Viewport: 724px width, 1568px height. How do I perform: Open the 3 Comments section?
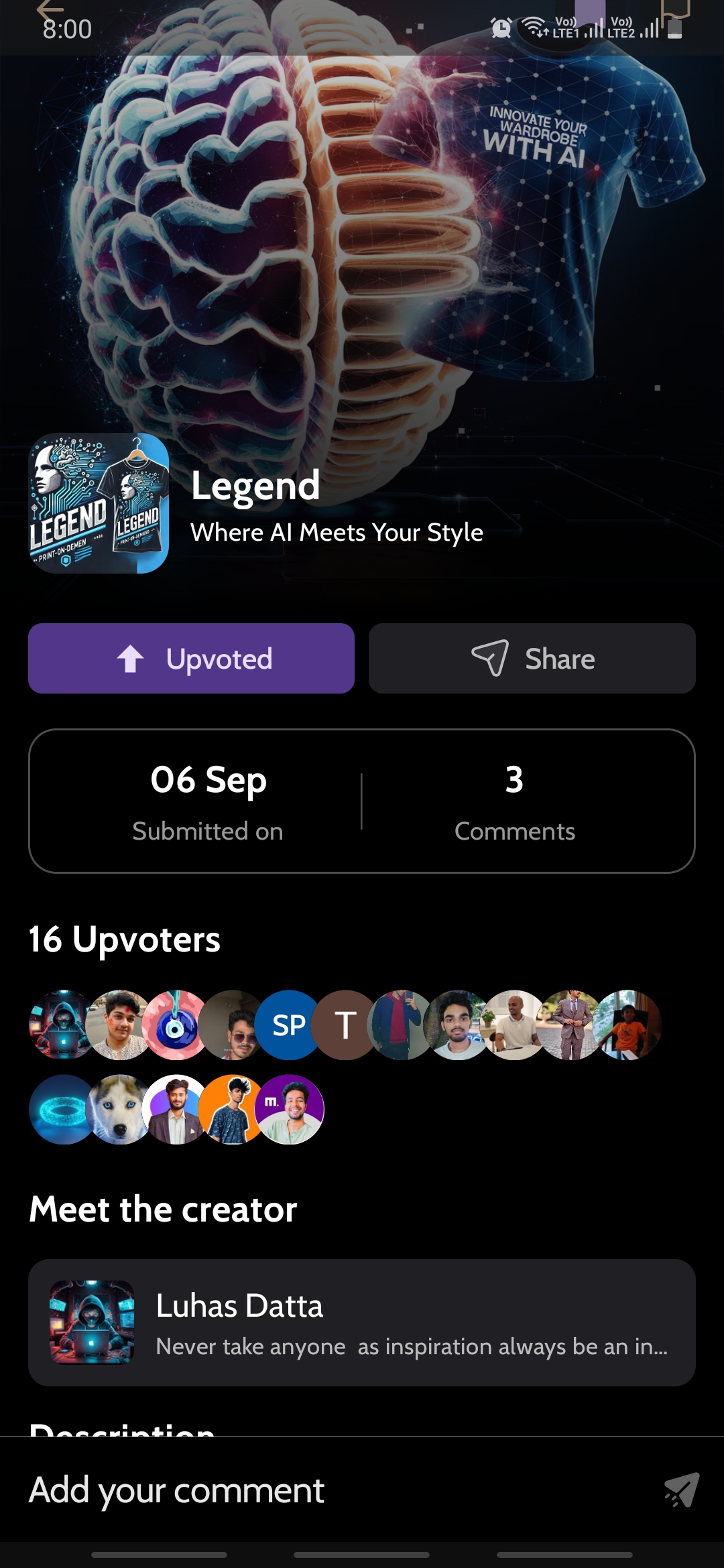point(514,801)
